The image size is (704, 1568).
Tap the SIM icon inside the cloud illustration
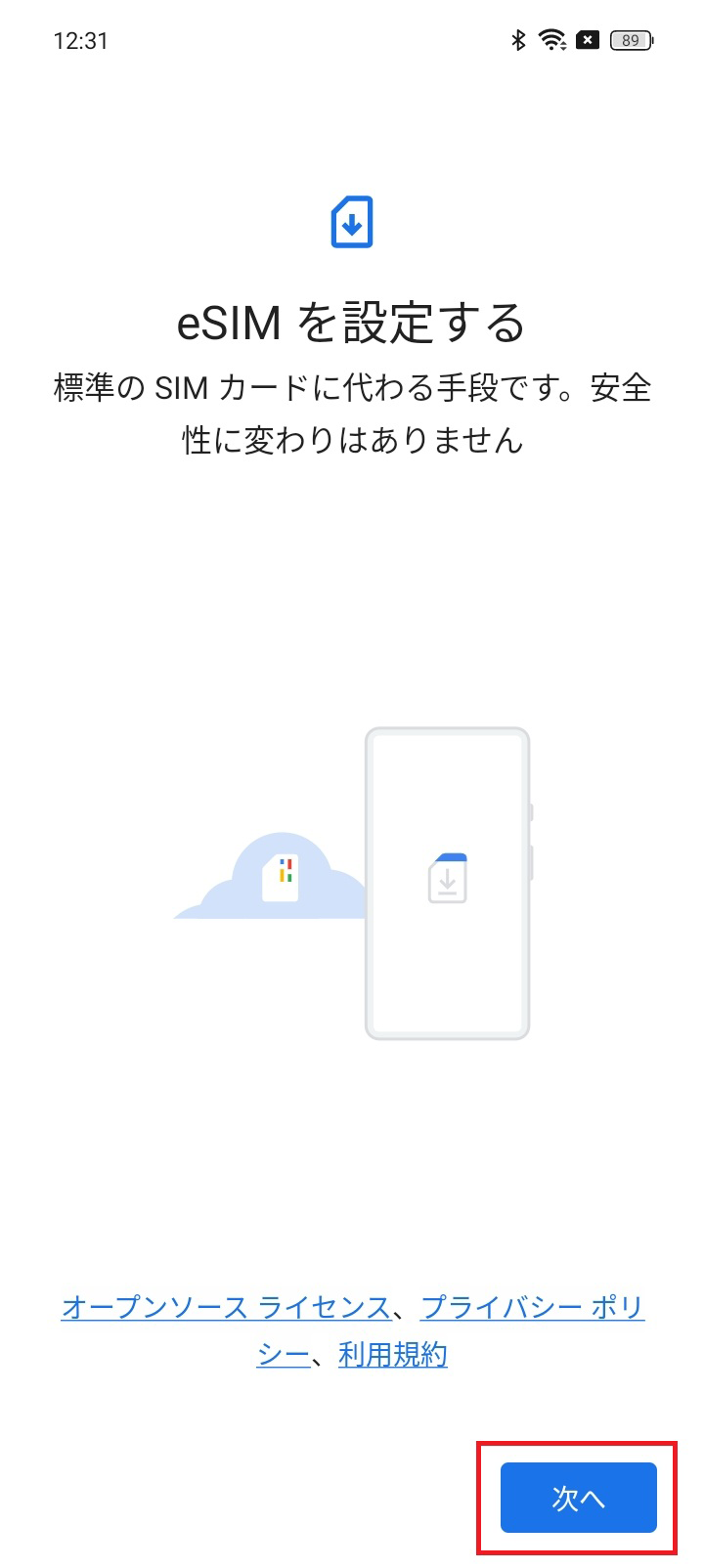pos(282,880)
